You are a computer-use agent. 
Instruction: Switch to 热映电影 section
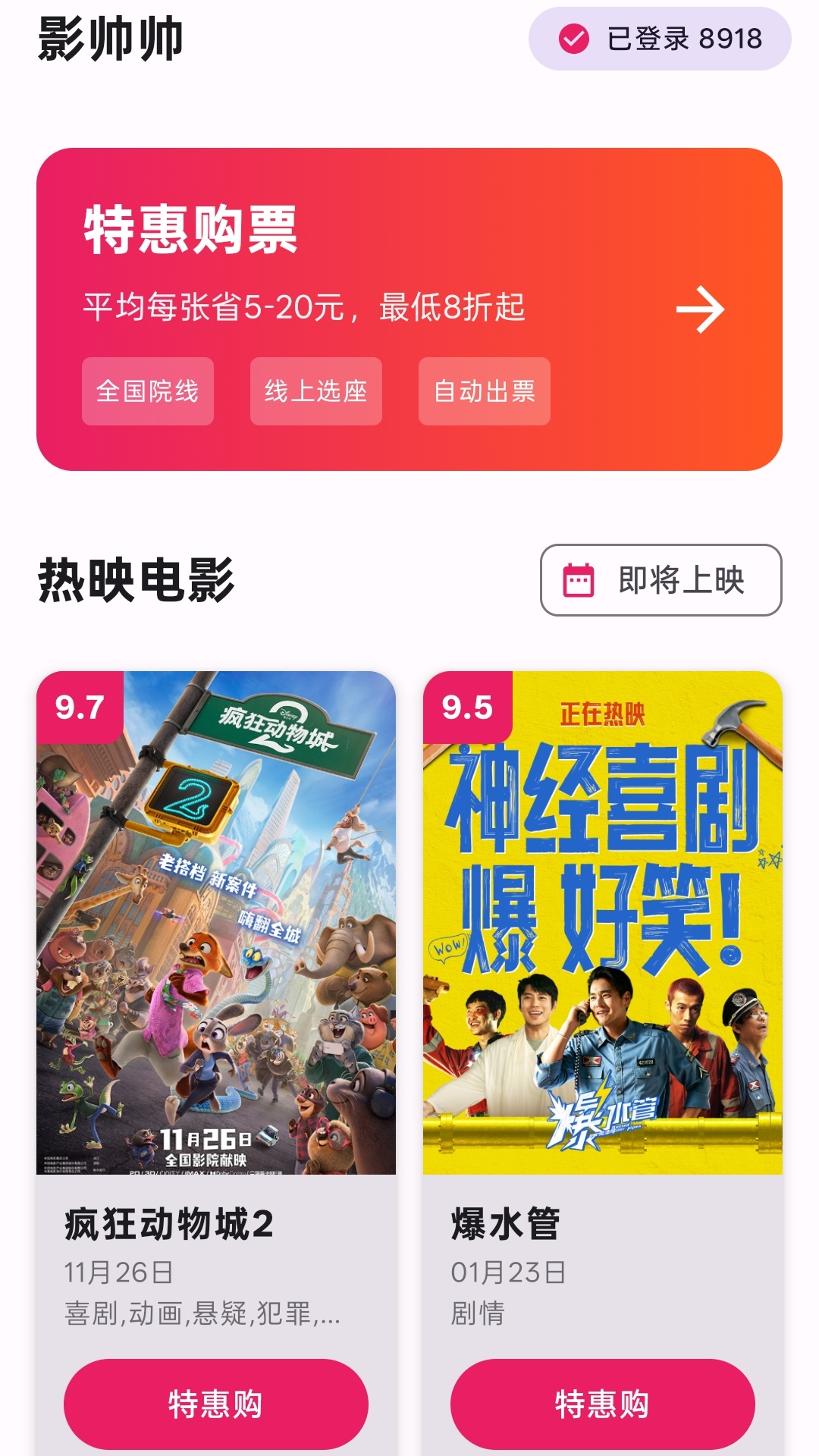[x=133, y=580]
